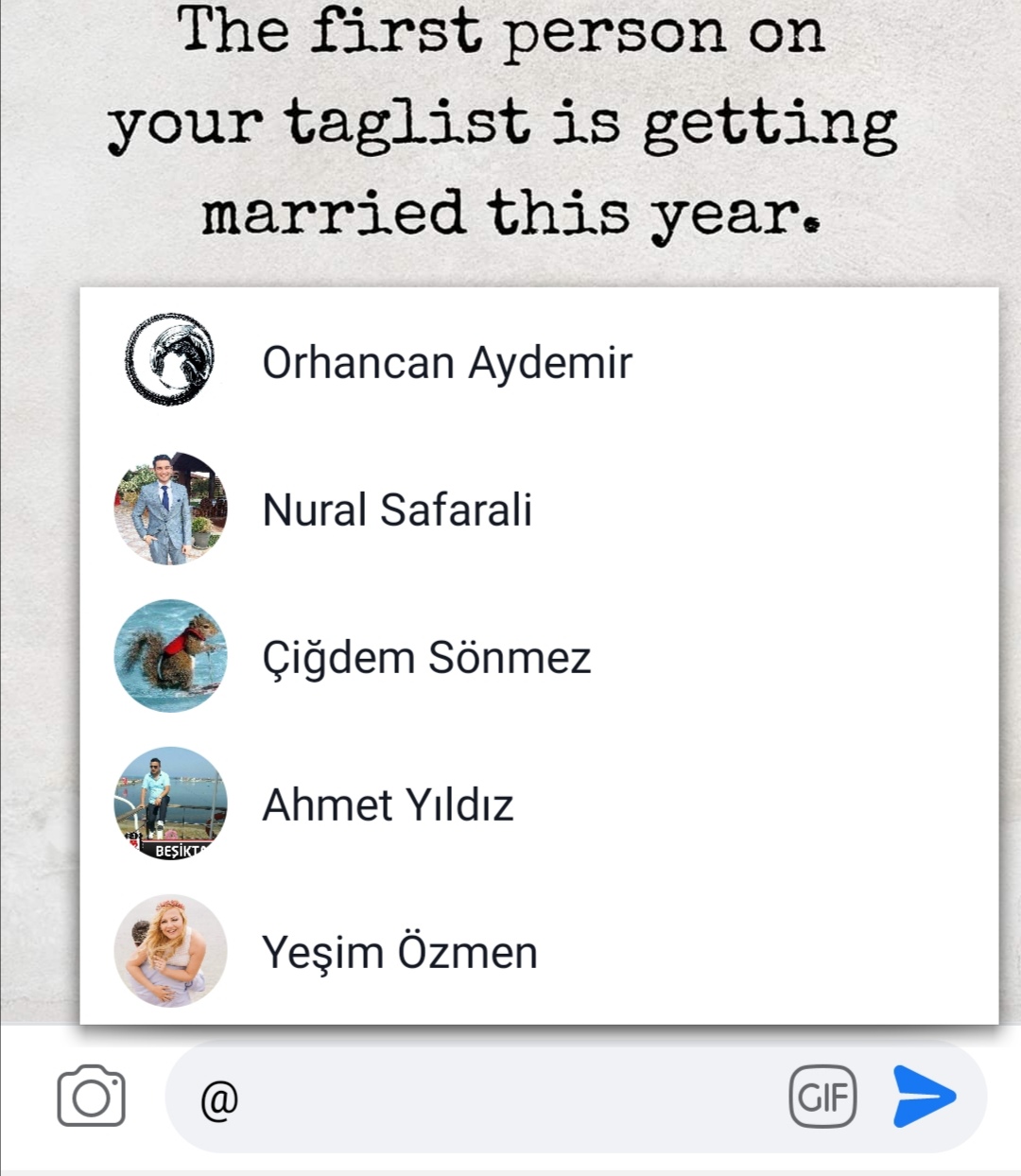Open the GIF picker
The image size is (1021, 1176).
[822, 1097]
